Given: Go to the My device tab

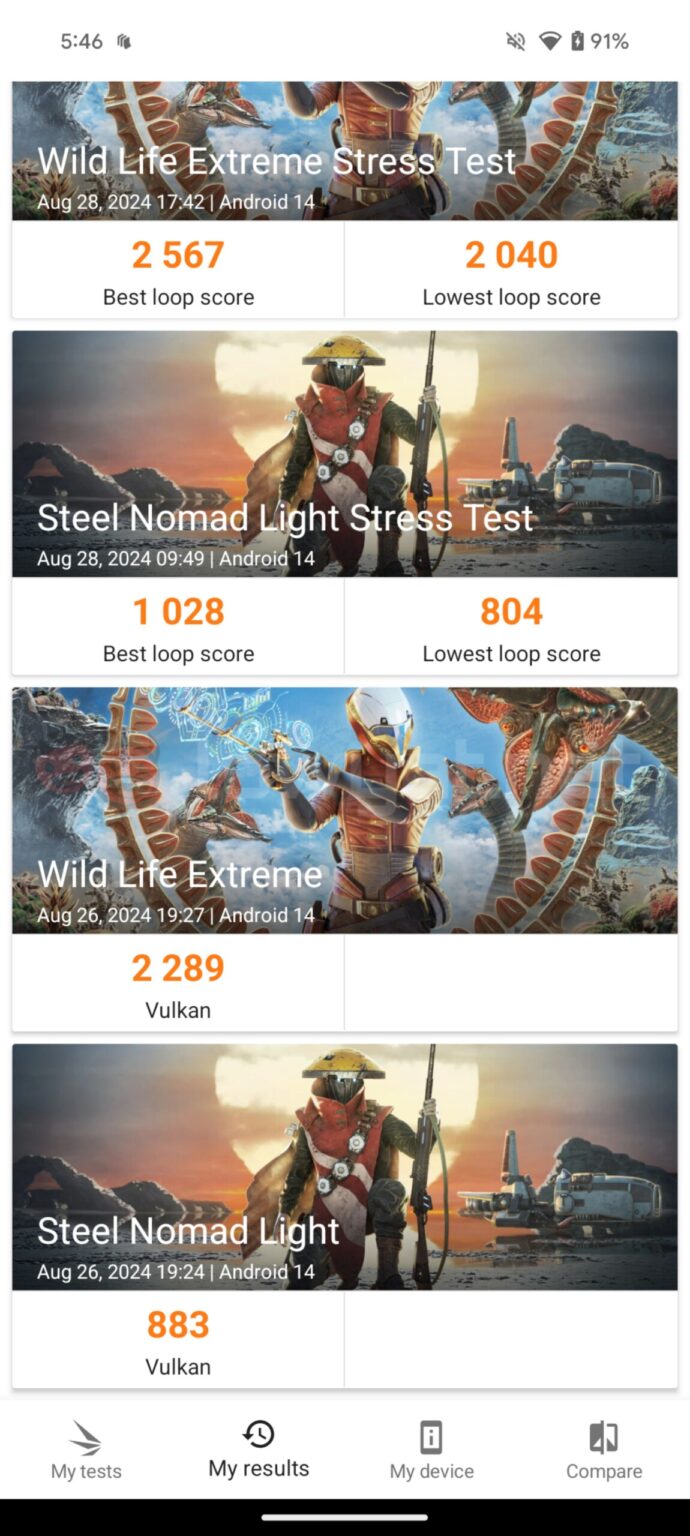Looking at the screenshot, I should (431, 1450).
